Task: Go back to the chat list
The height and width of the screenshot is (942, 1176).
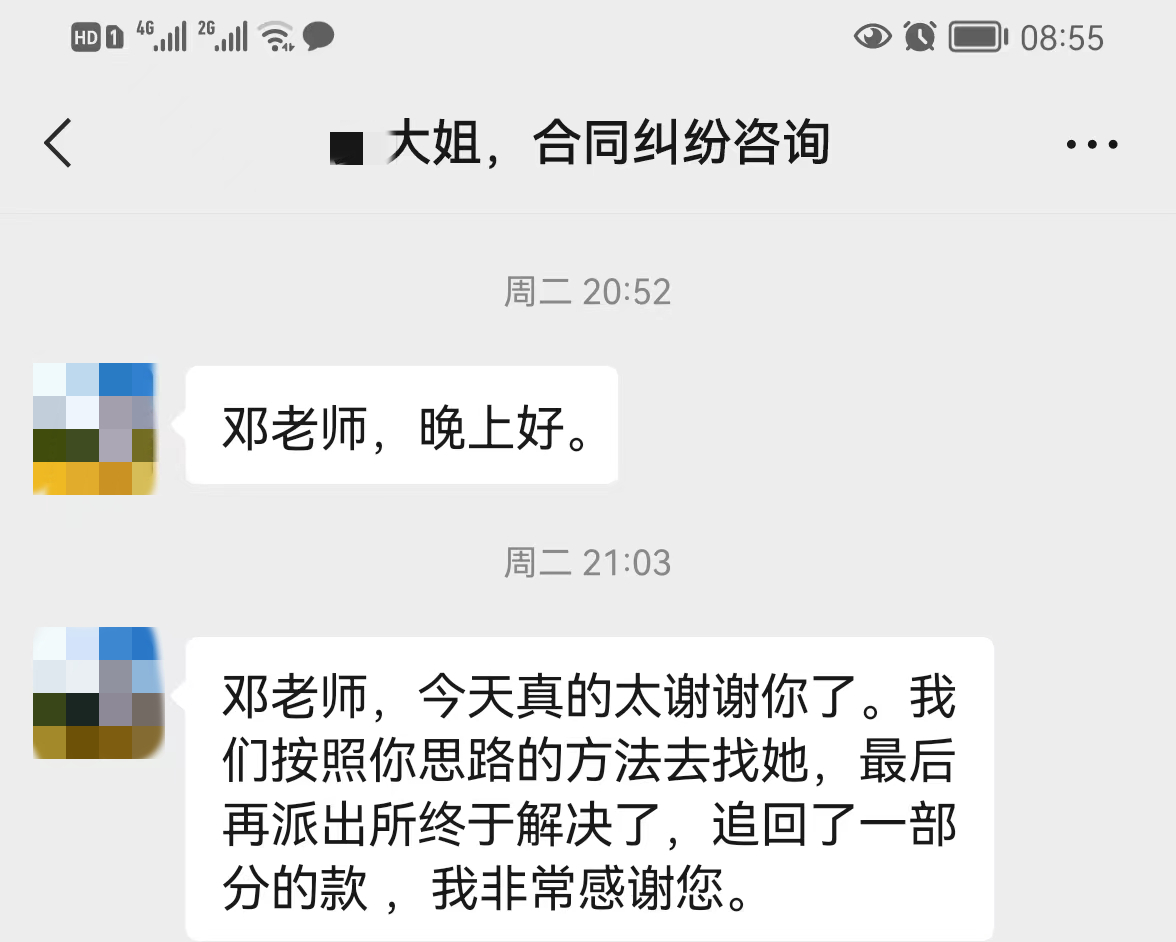Action: [x=58, y=143]
